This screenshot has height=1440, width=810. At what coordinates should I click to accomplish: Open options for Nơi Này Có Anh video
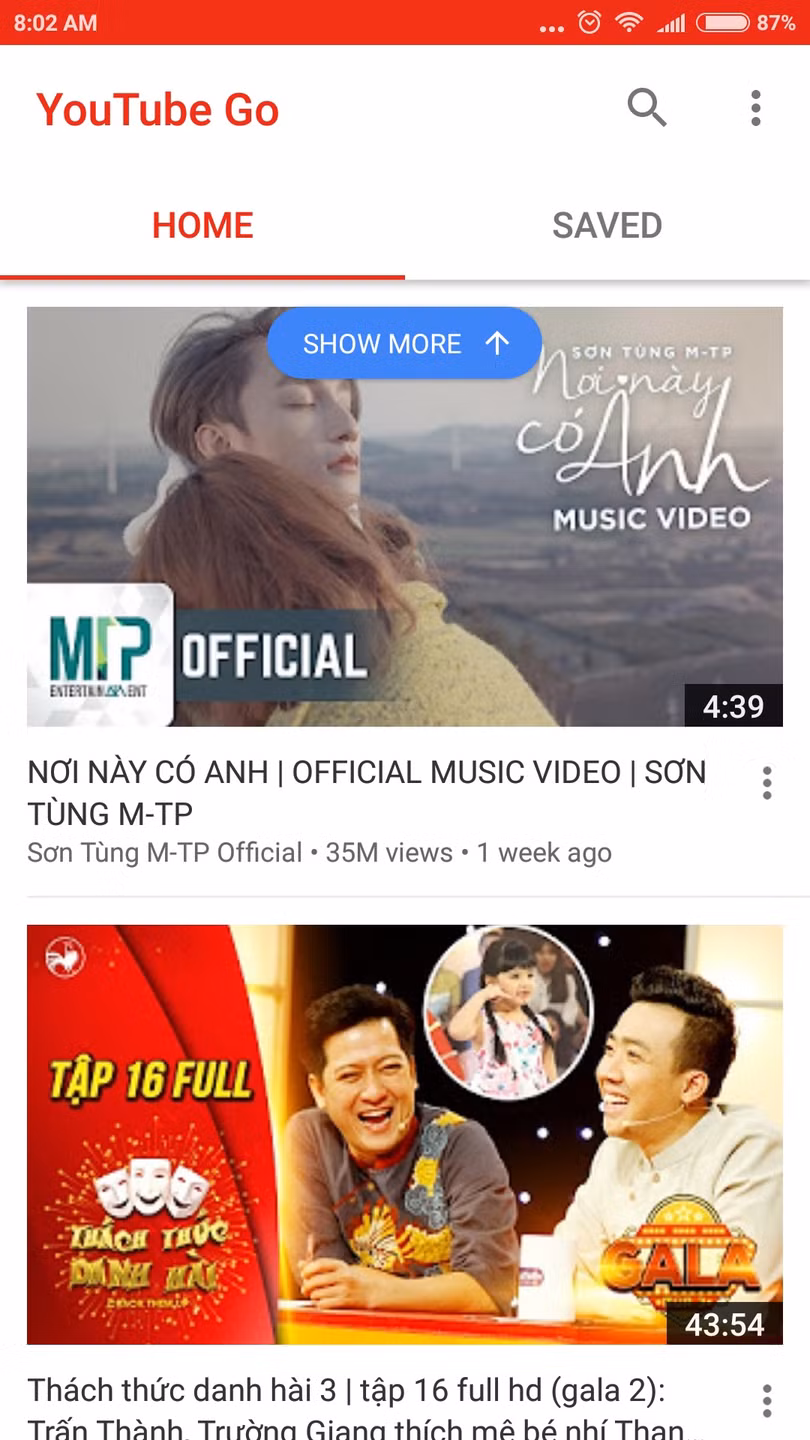point(767,782)
